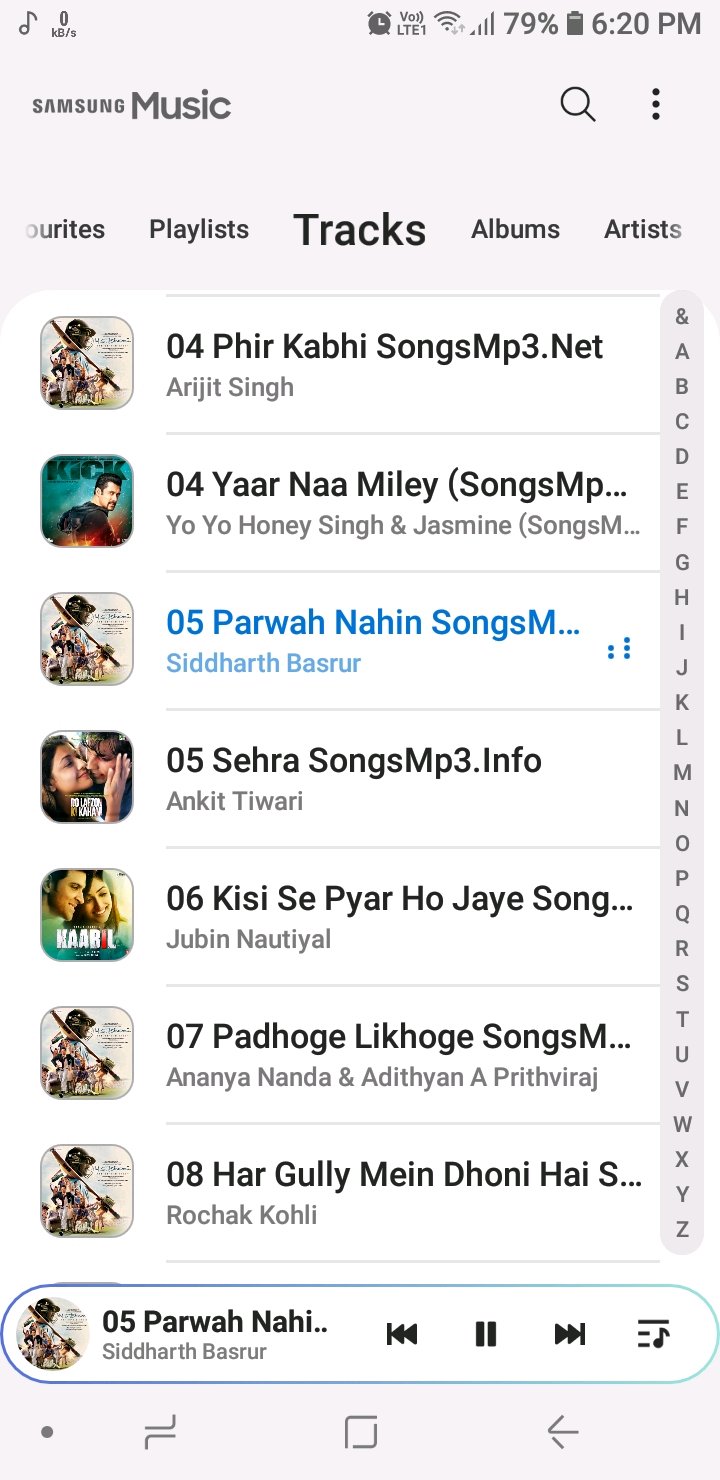Start 07 Padhoge Likhoge track
This screenshot has height=1480, width=720.
[x=398, y=1054]
